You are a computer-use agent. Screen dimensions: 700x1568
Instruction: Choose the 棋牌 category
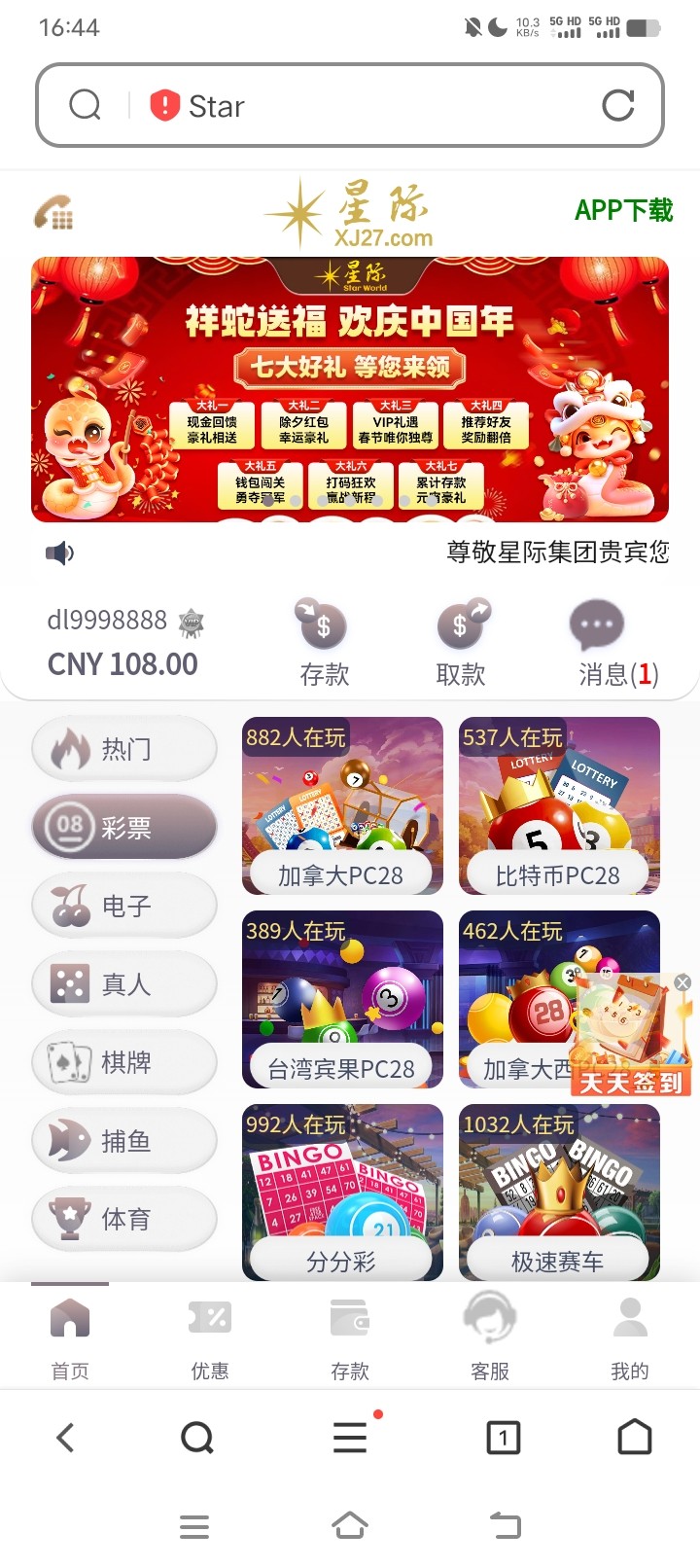(x=123, y=1062)
